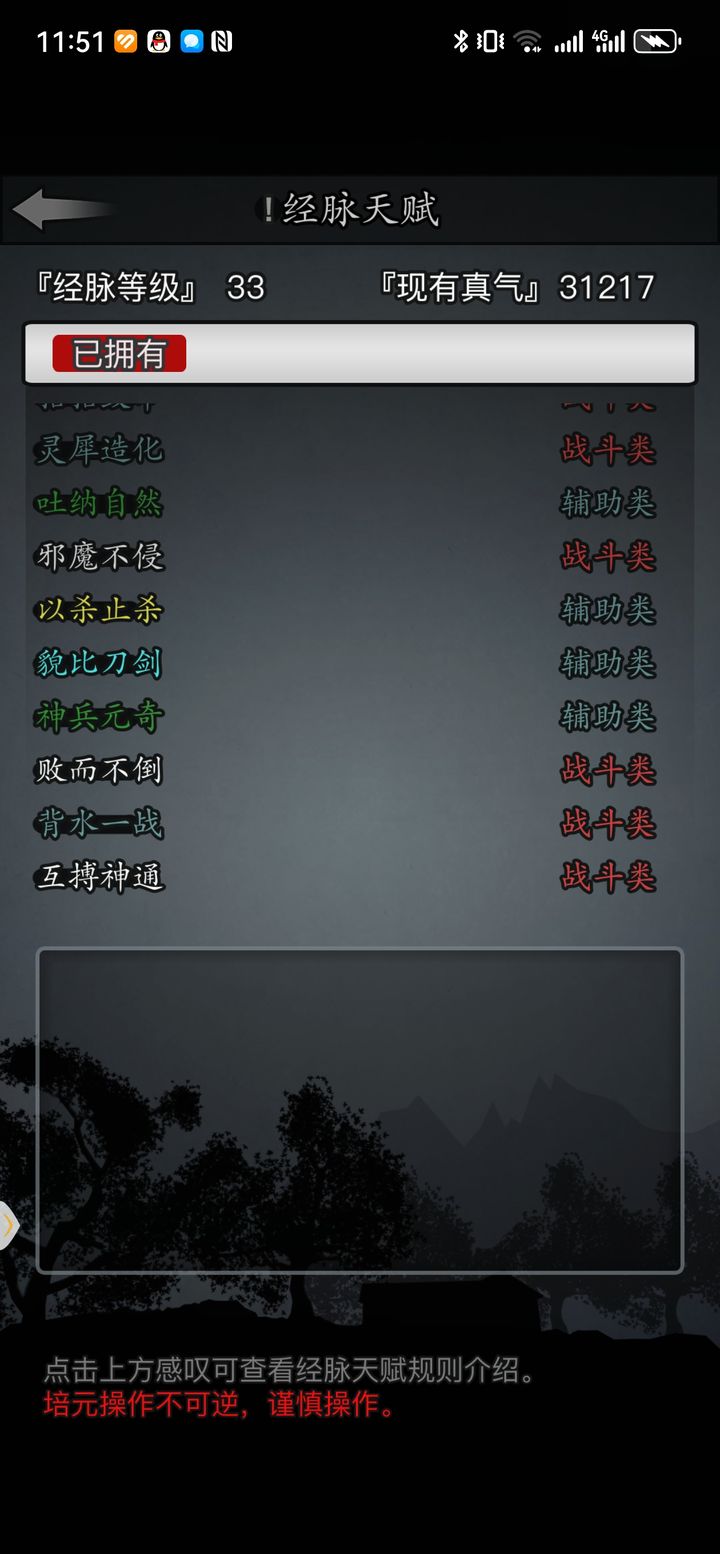Open the 败而不倒 talent row
The image size is (720, 1554).
[x=99, y=770]
